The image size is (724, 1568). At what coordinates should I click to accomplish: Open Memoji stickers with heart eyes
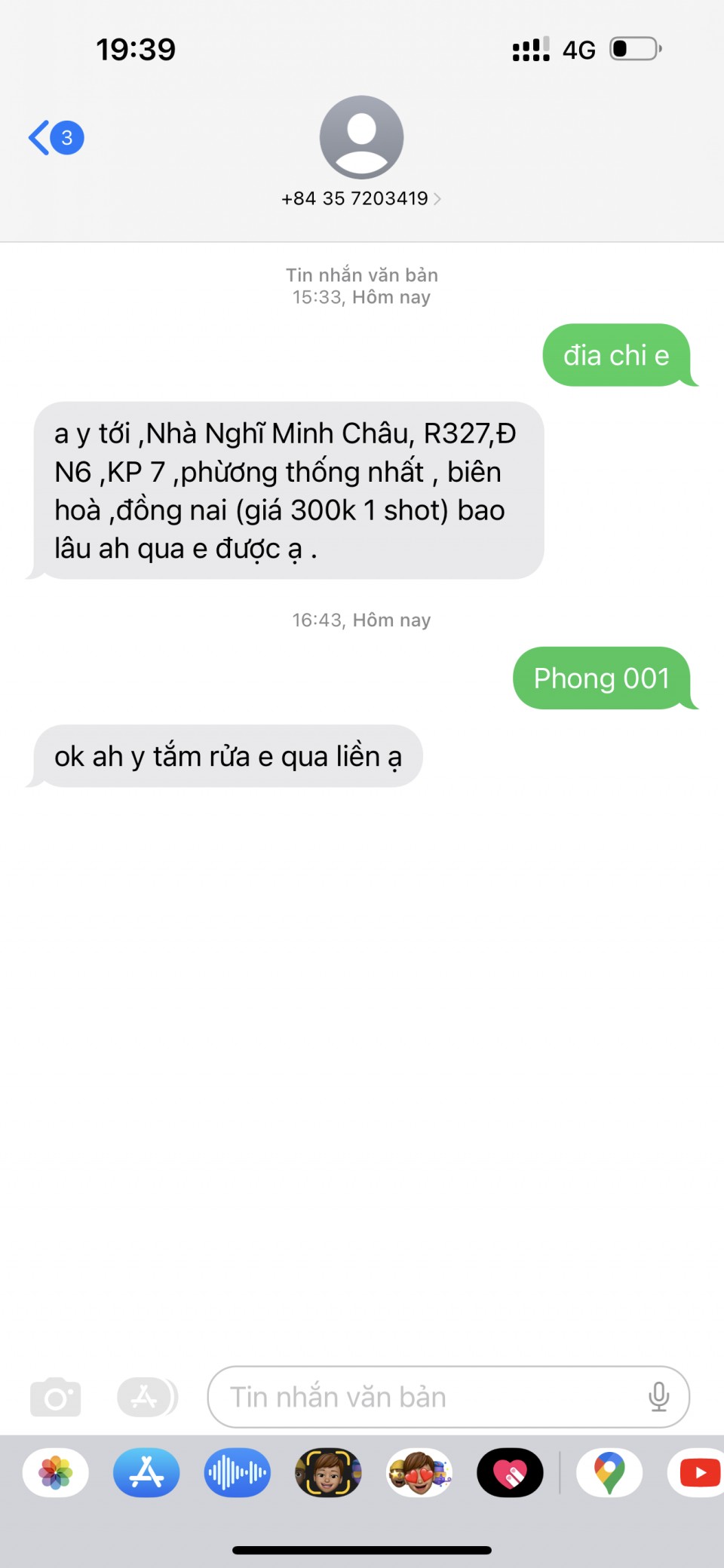[419, 1472]
